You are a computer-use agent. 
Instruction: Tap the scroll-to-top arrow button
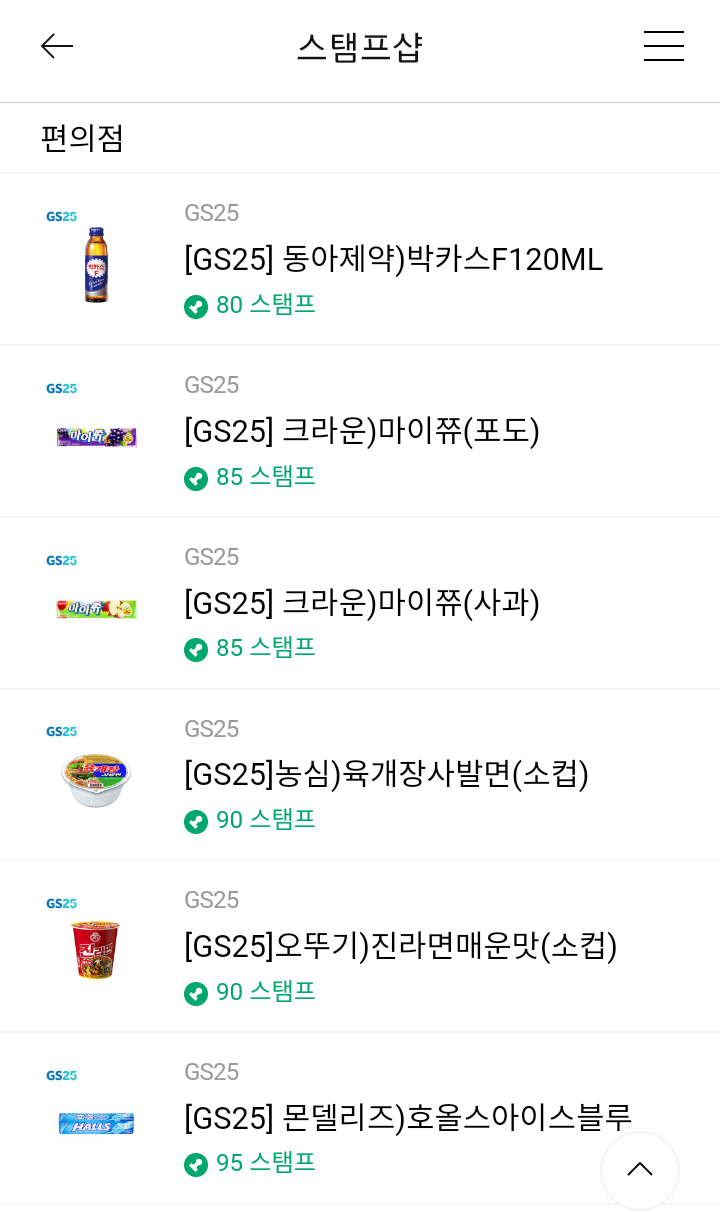[639, 1170]
